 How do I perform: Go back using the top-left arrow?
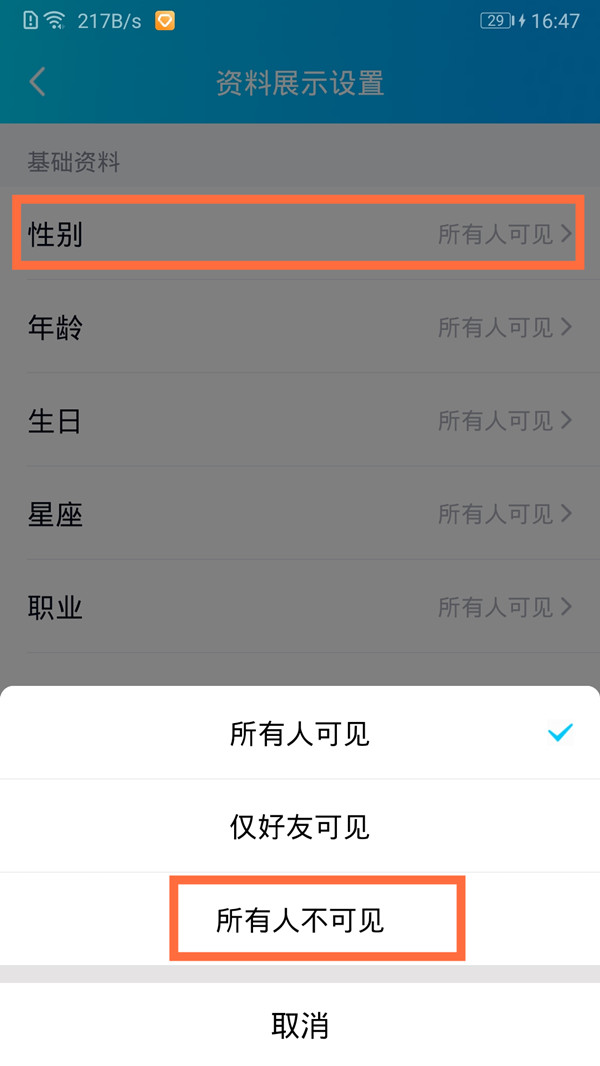click(38, 82)
